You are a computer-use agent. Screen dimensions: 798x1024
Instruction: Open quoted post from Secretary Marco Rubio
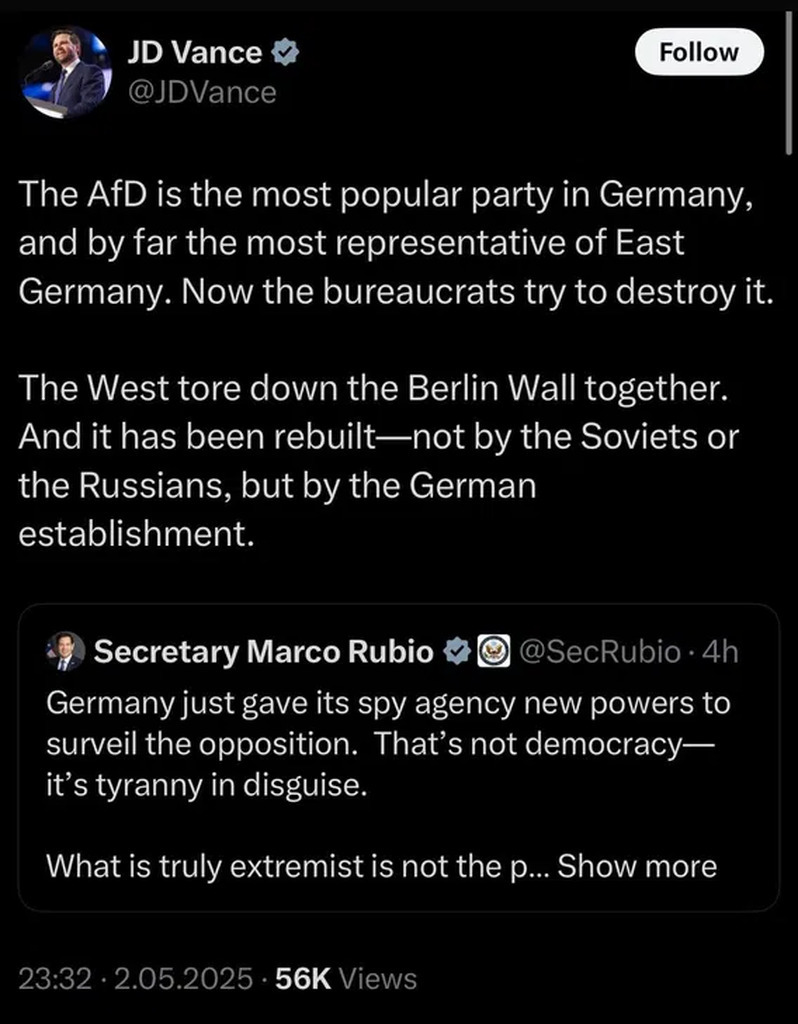[390, 740]
